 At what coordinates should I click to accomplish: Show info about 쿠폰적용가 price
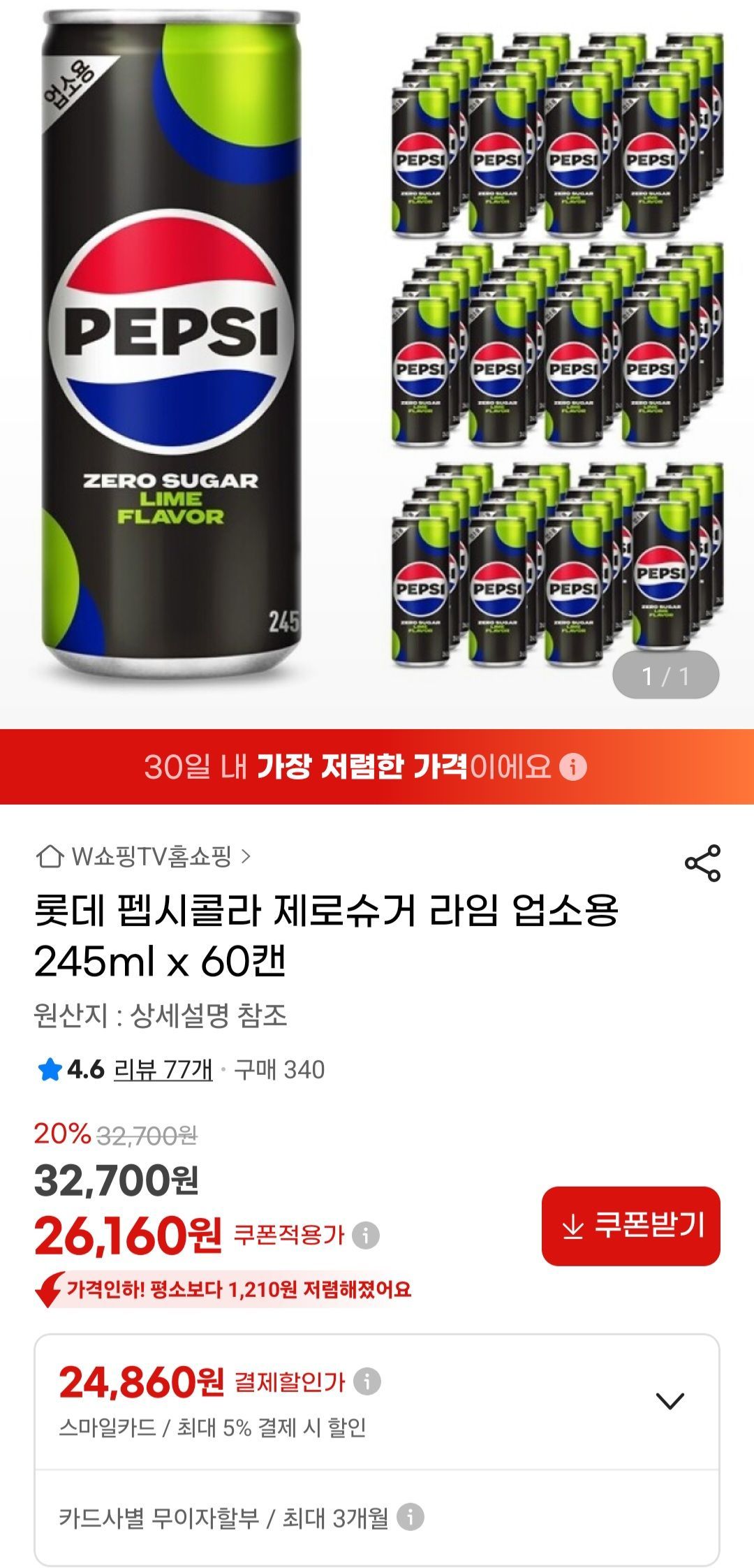(366, 1235)
